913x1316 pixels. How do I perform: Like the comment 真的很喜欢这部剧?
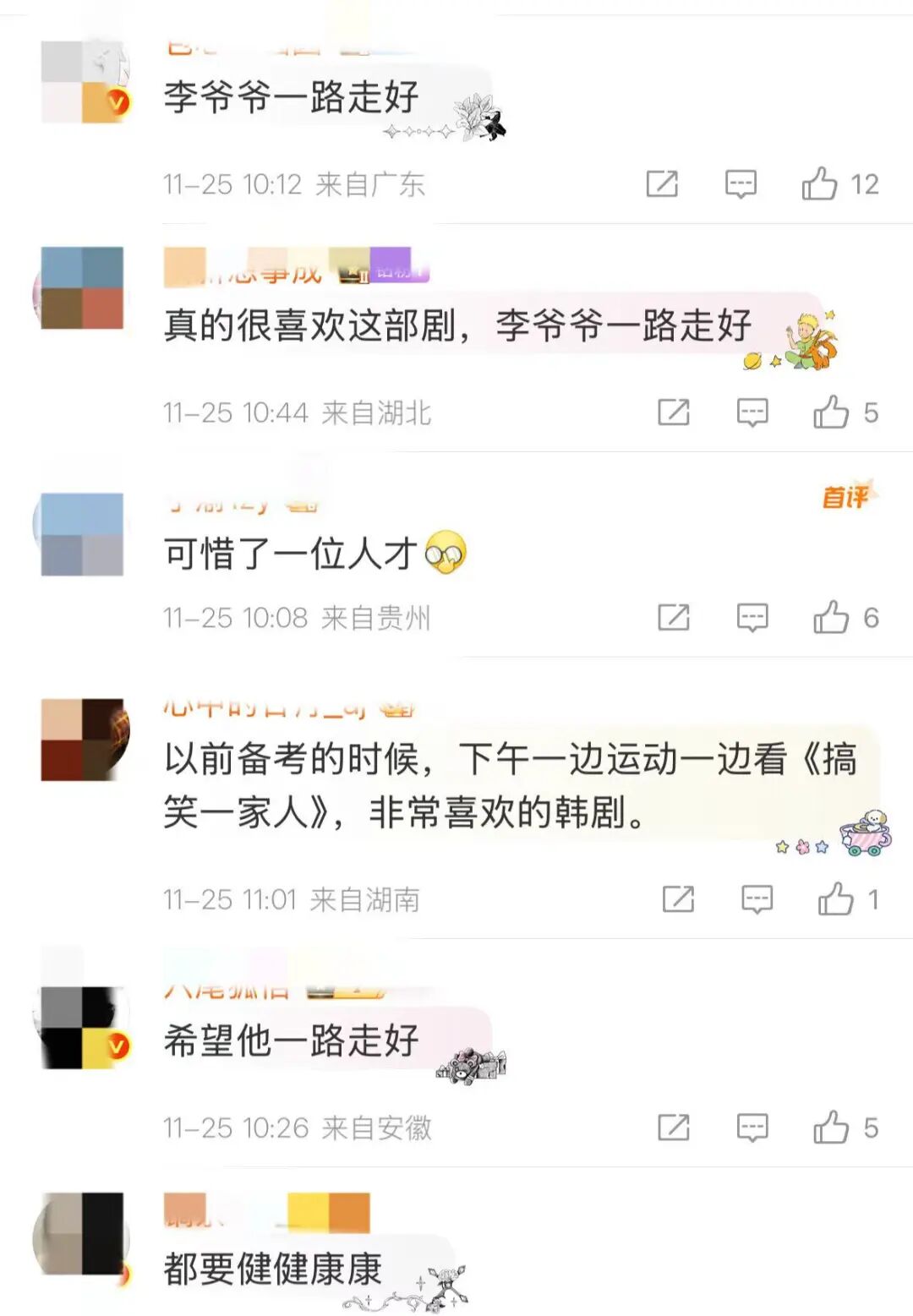click(x=831, y=412)
